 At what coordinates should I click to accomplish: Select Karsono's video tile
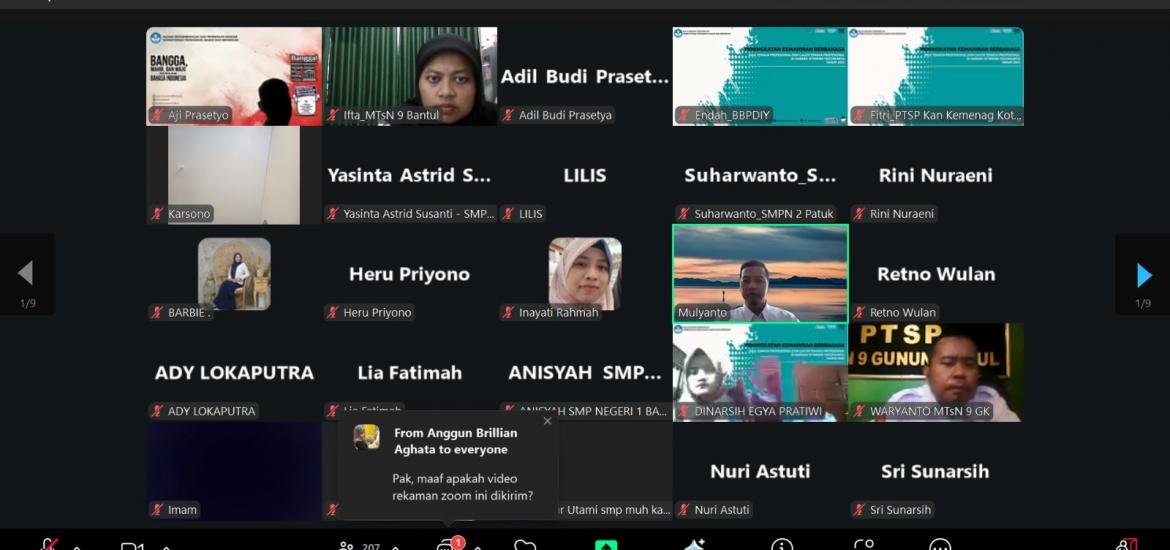tap(234, 174)
